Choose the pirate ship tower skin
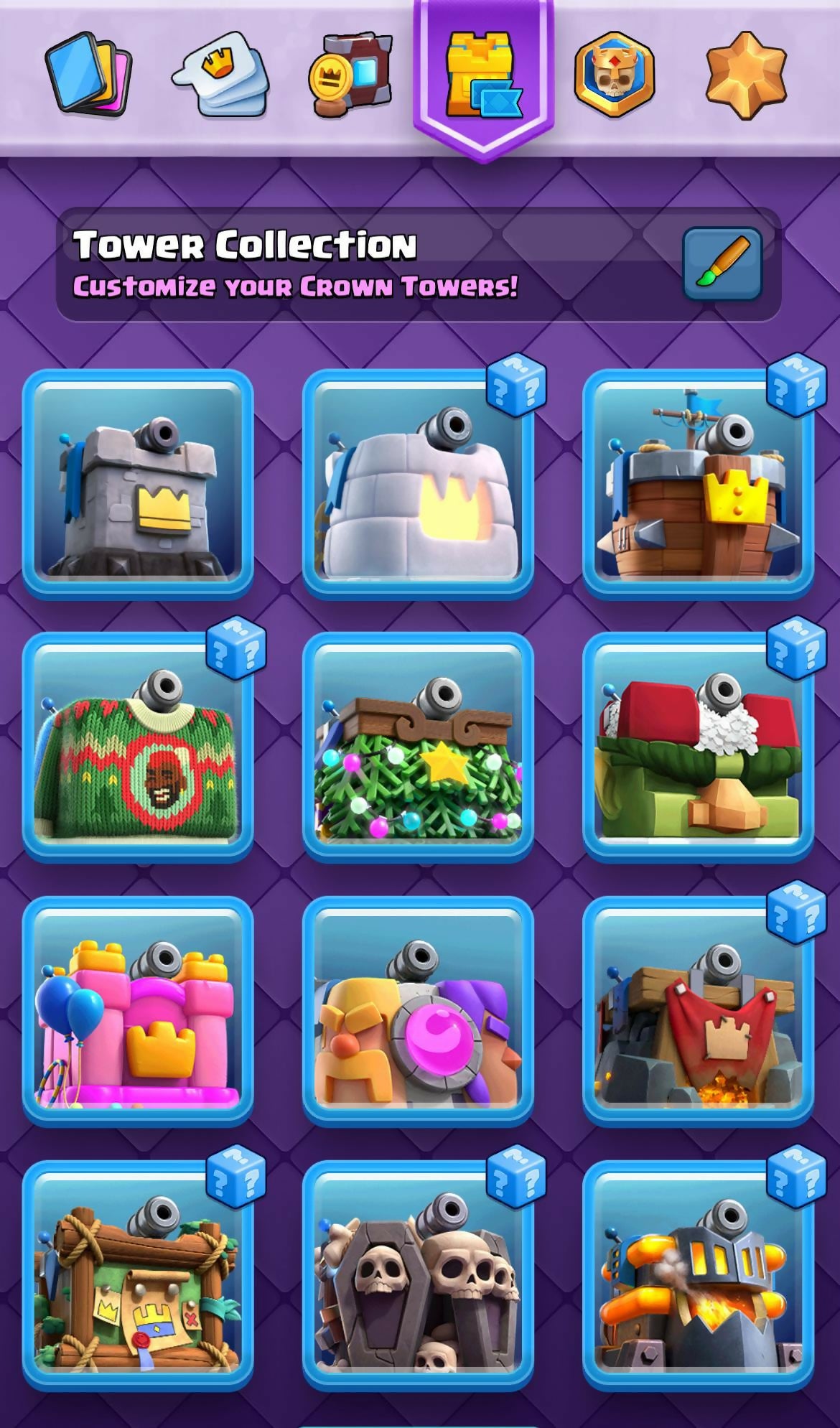The width and height of the screenshot is (840, 1428). point(698,485)
